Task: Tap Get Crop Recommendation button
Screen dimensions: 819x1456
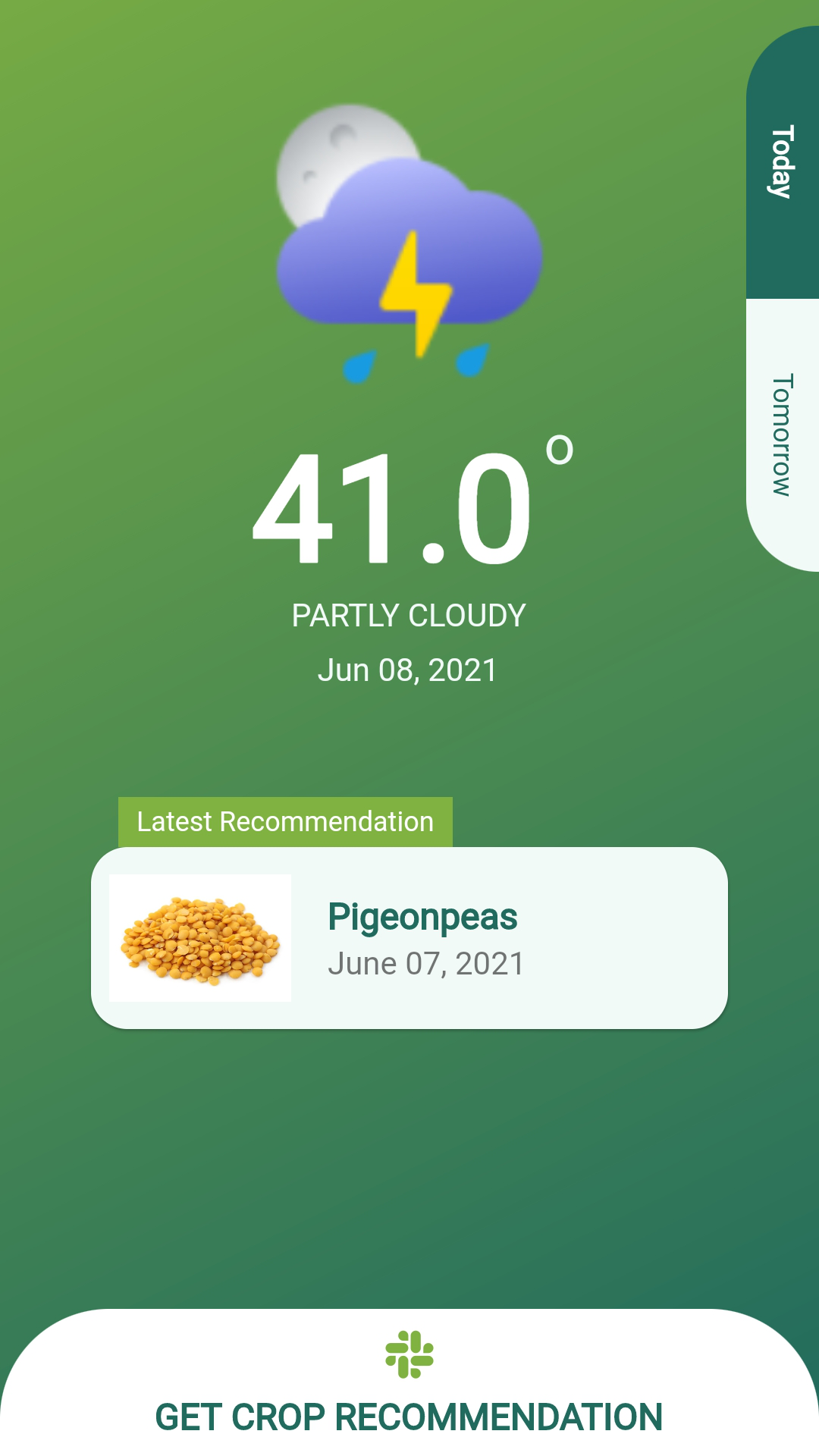Action: pos(409,1382)
